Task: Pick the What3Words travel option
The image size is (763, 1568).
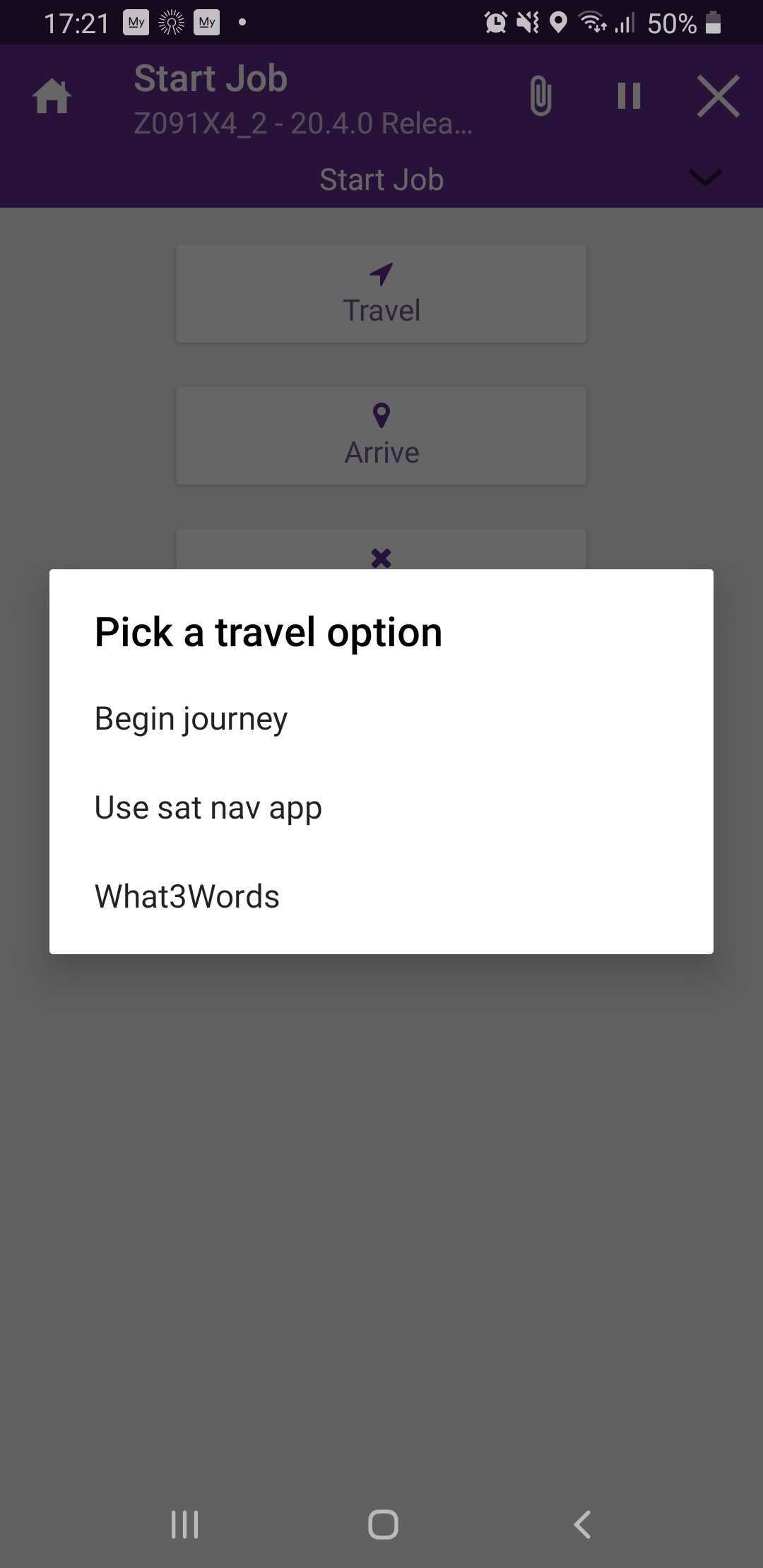Action: tap(187, 896)
